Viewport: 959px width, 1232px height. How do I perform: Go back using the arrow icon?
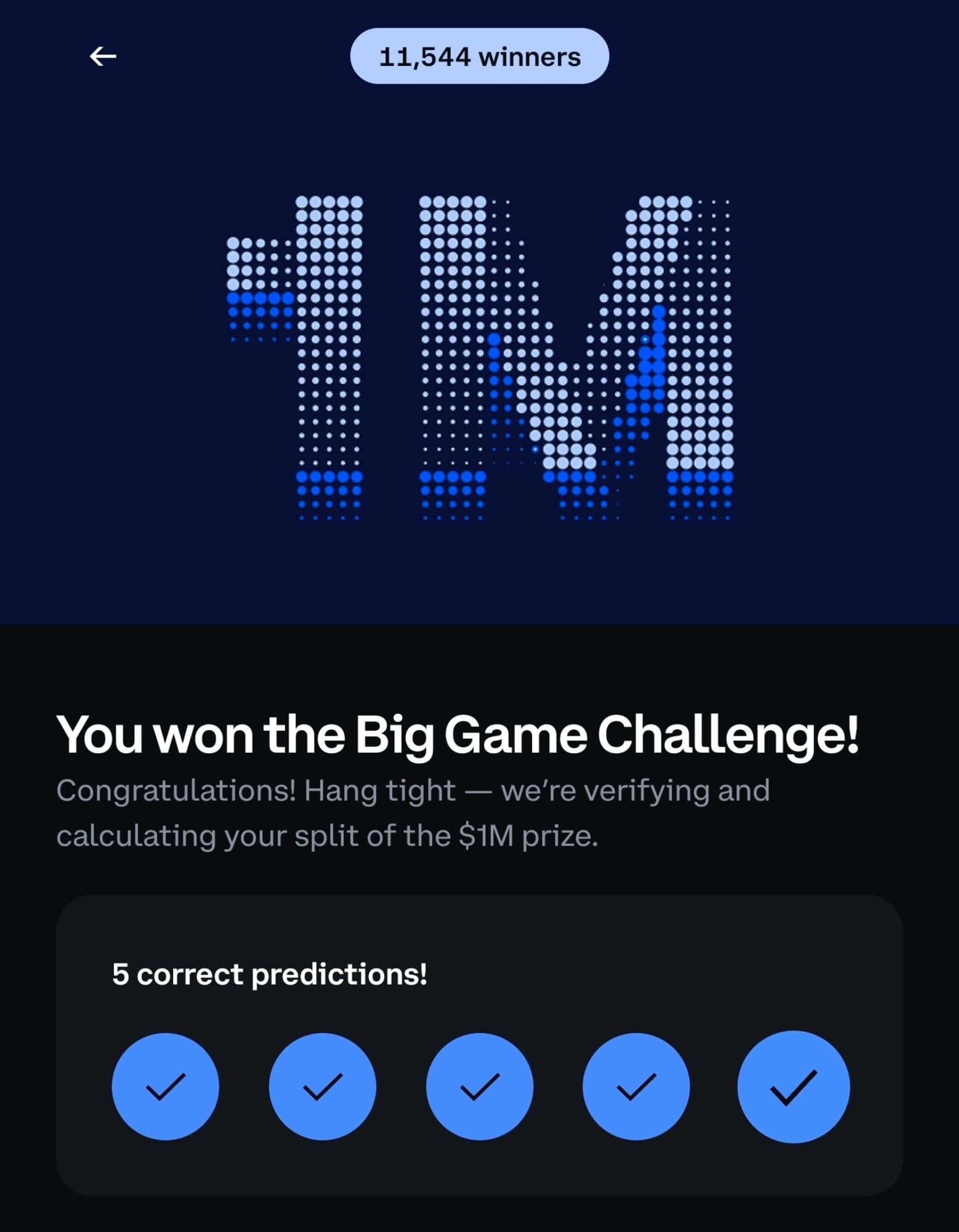tap(103, 57)
